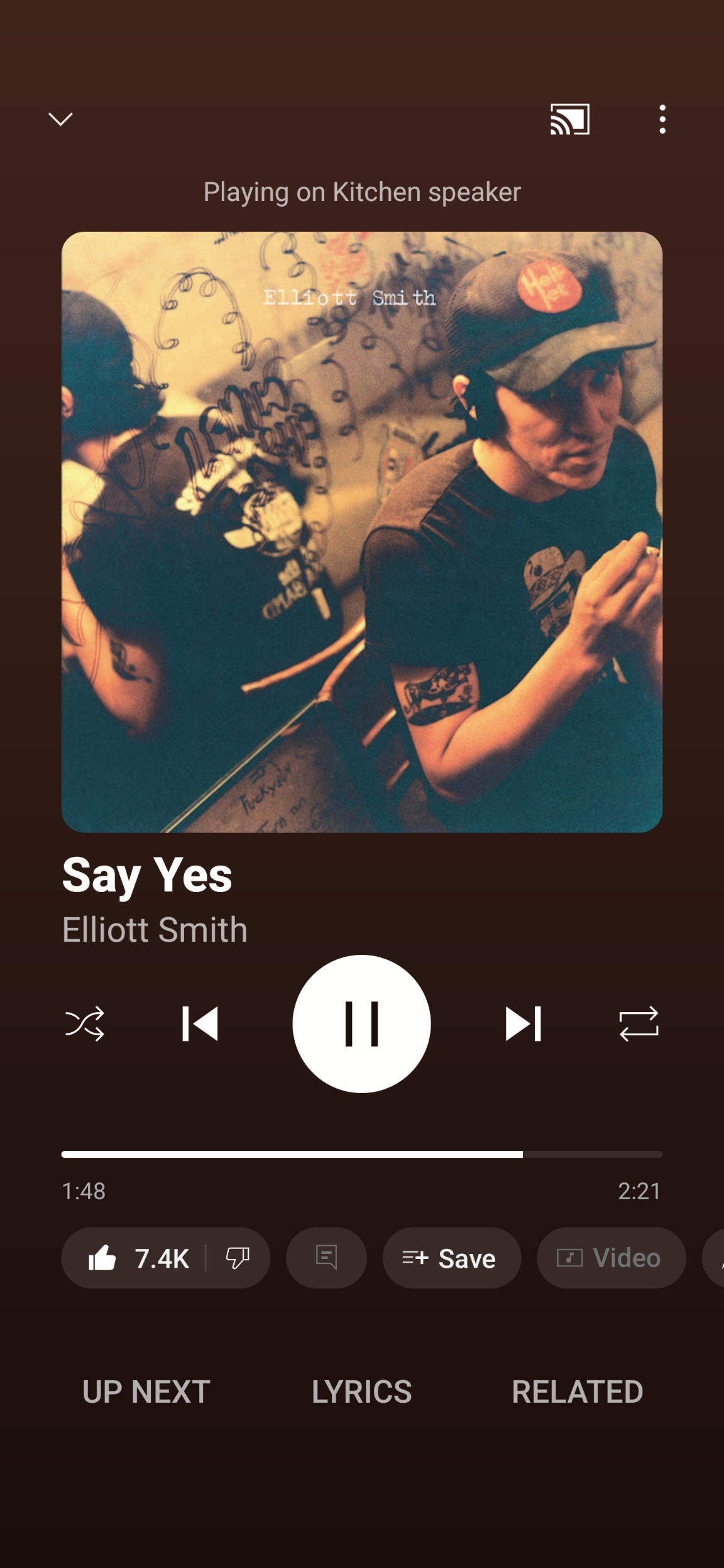Open the cast devices button
This screenshot has width=724, height=1568.
click(x=569, y=119)
